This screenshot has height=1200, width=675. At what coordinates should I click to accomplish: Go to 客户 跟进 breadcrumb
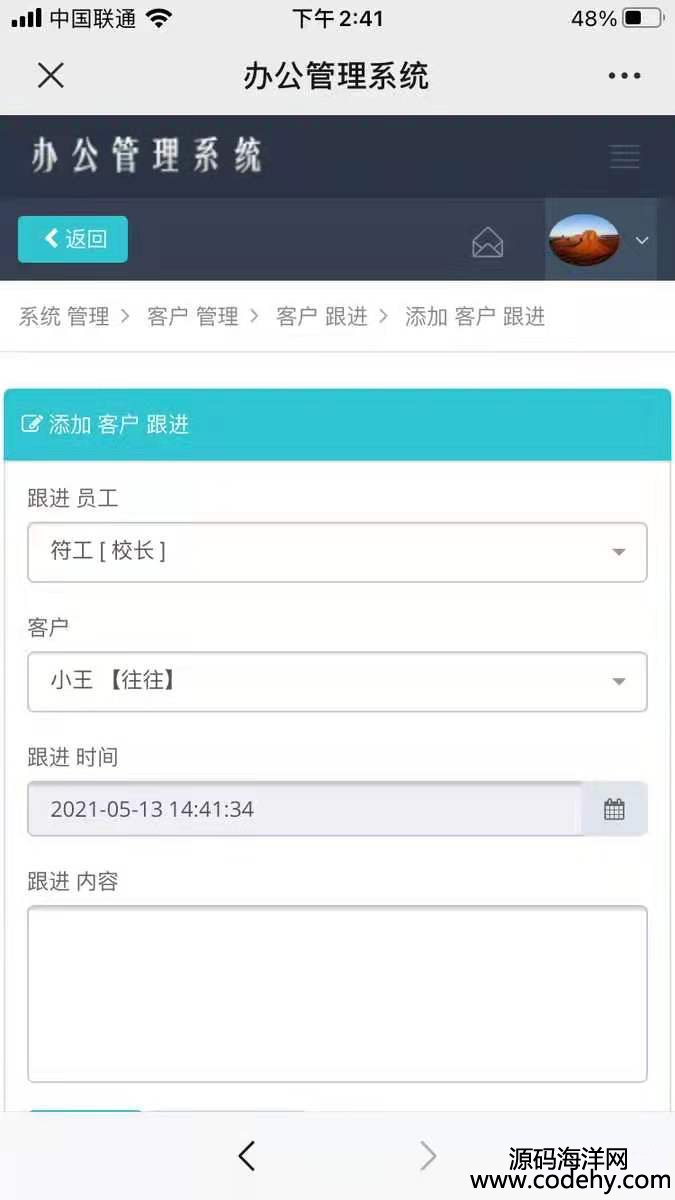(322, 317)
